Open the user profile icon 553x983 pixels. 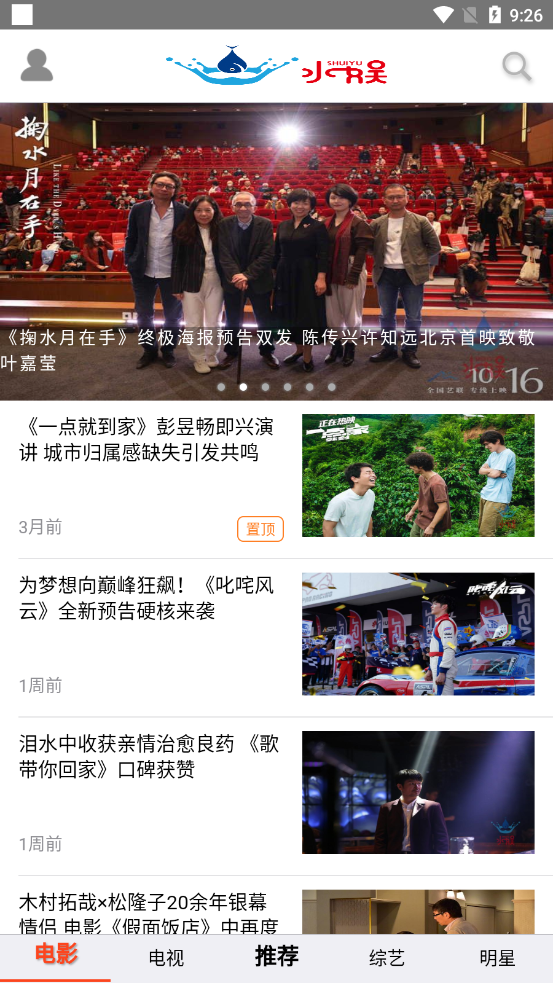[37, 65]
